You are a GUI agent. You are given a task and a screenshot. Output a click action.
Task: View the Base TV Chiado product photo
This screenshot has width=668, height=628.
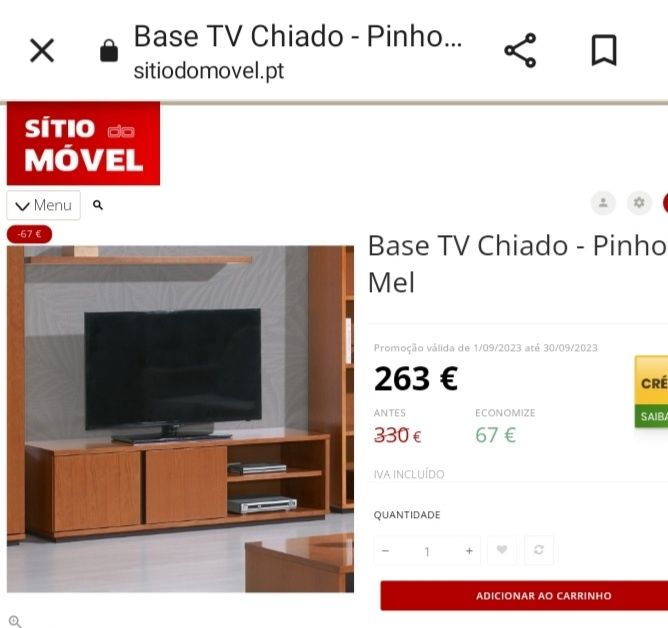tap(180, 418)
